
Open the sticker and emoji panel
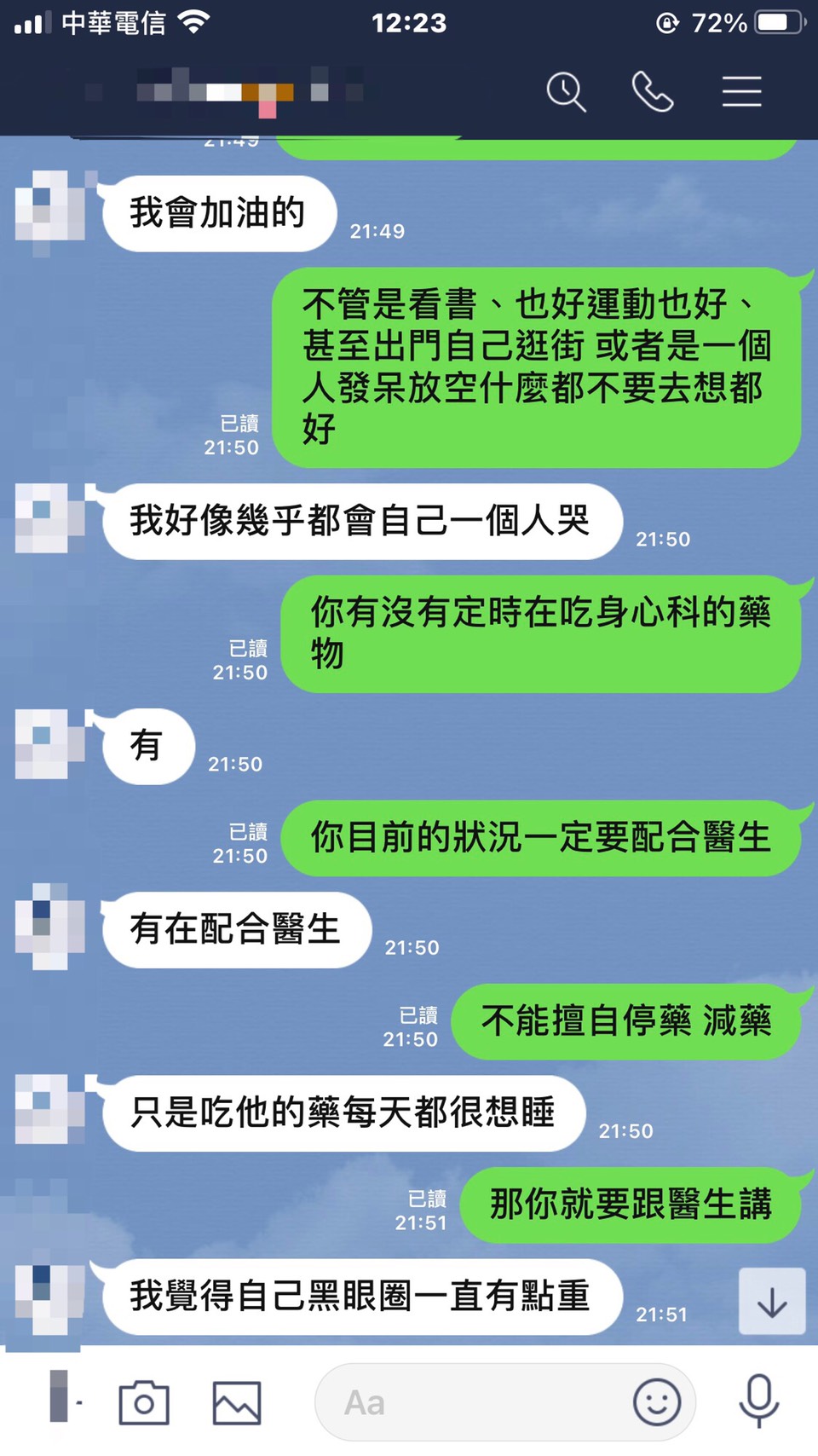point(657,1402)
